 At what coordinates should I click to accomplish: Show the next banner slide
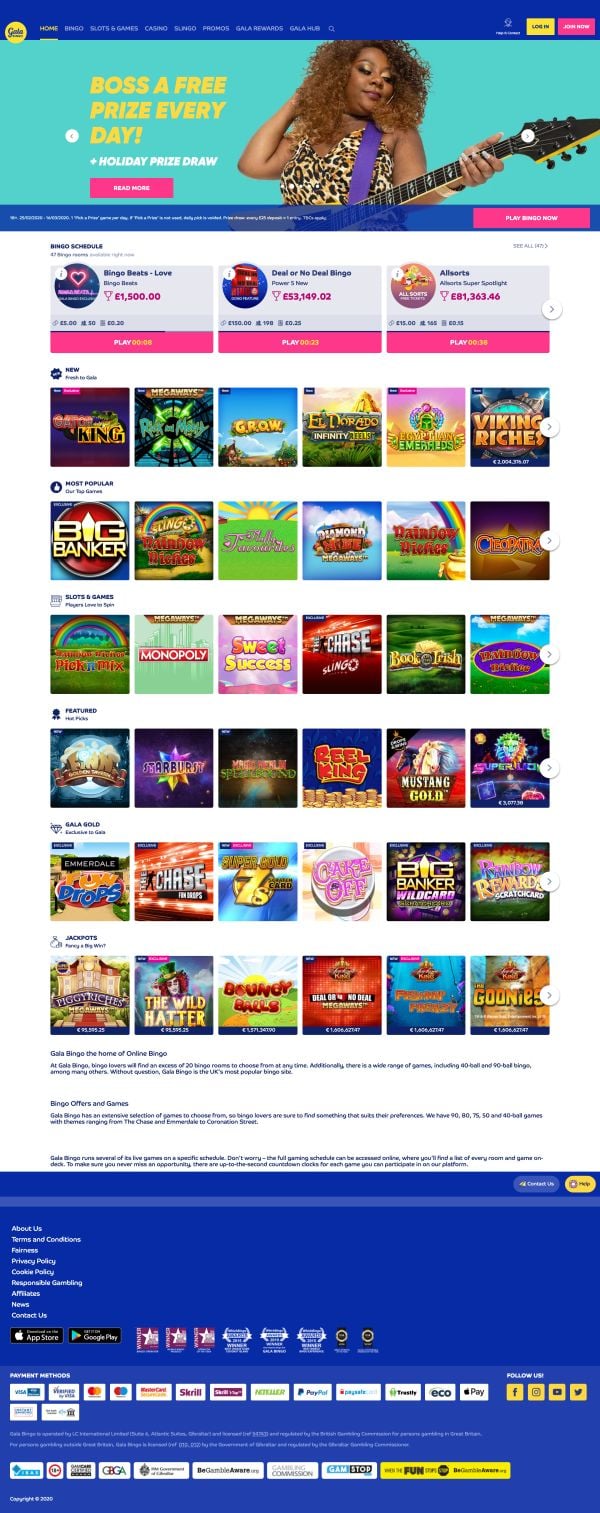coord(527,136)
